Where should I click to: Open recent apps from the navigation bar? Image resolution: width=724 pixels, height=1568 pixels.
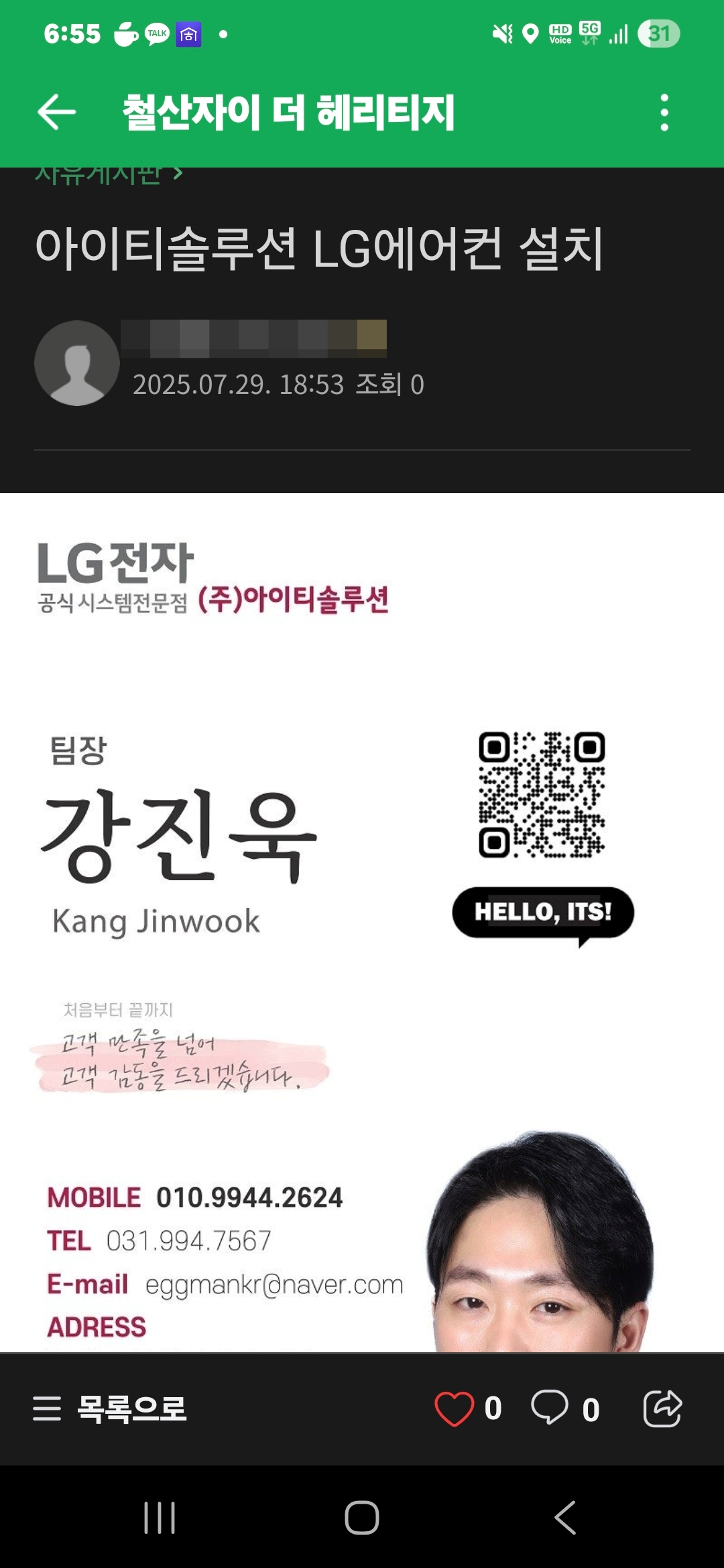pyautogui.click(x=160, y=1517)
